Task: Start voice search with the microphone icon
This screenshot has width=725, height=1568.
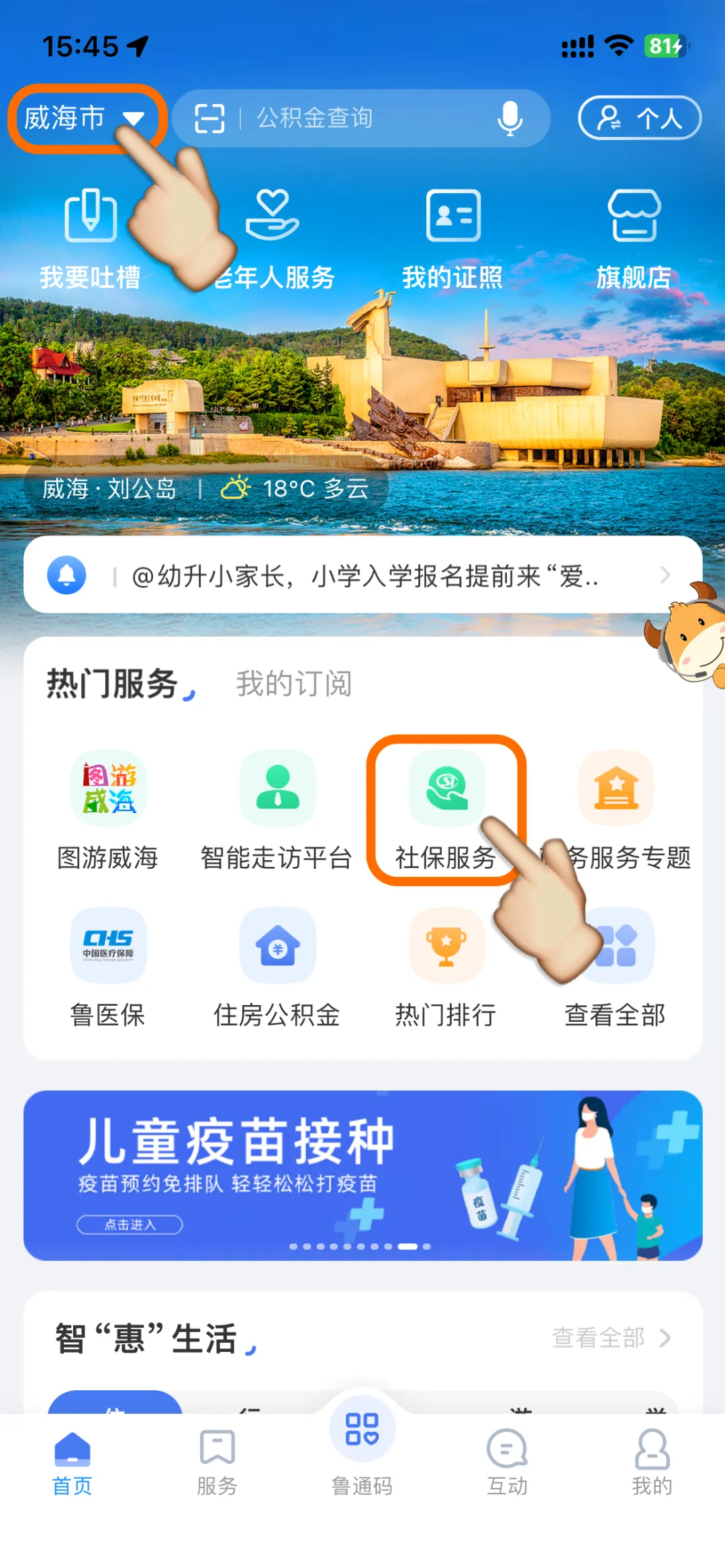Action: coord(510,119)
